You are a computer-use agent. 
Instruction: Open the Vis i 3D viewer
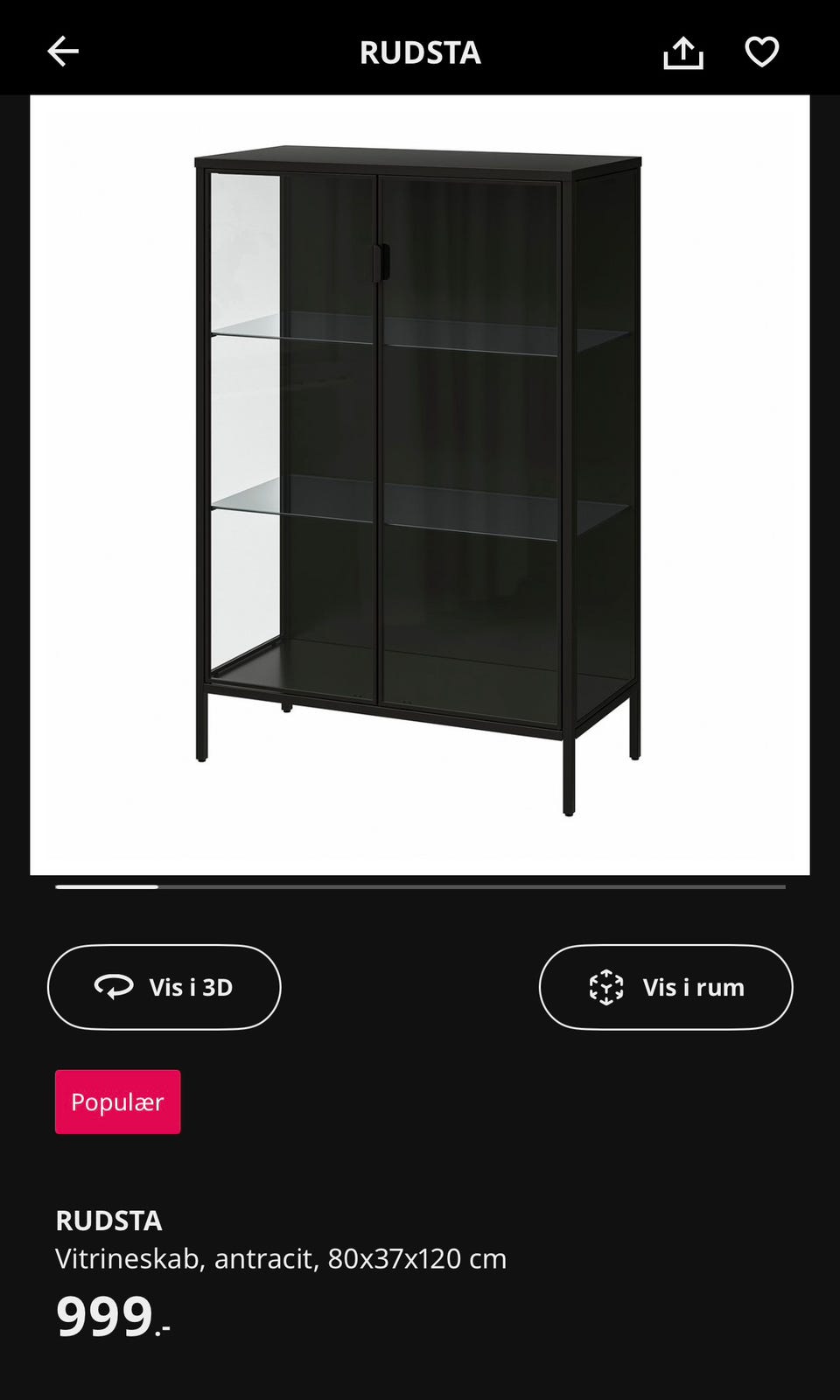(164, 987)
